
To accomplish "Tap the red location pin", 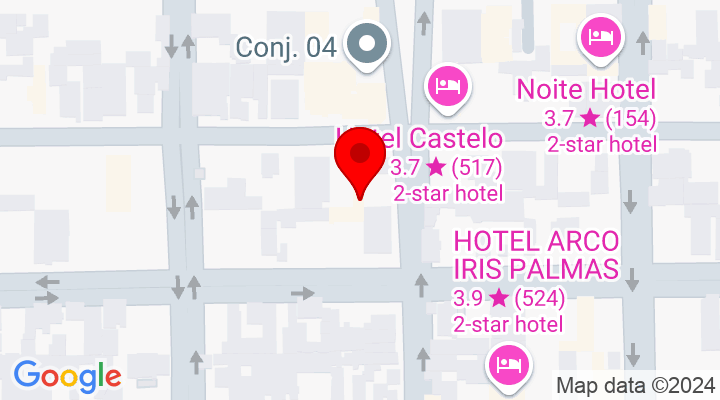I will click(x=358, y=159).
